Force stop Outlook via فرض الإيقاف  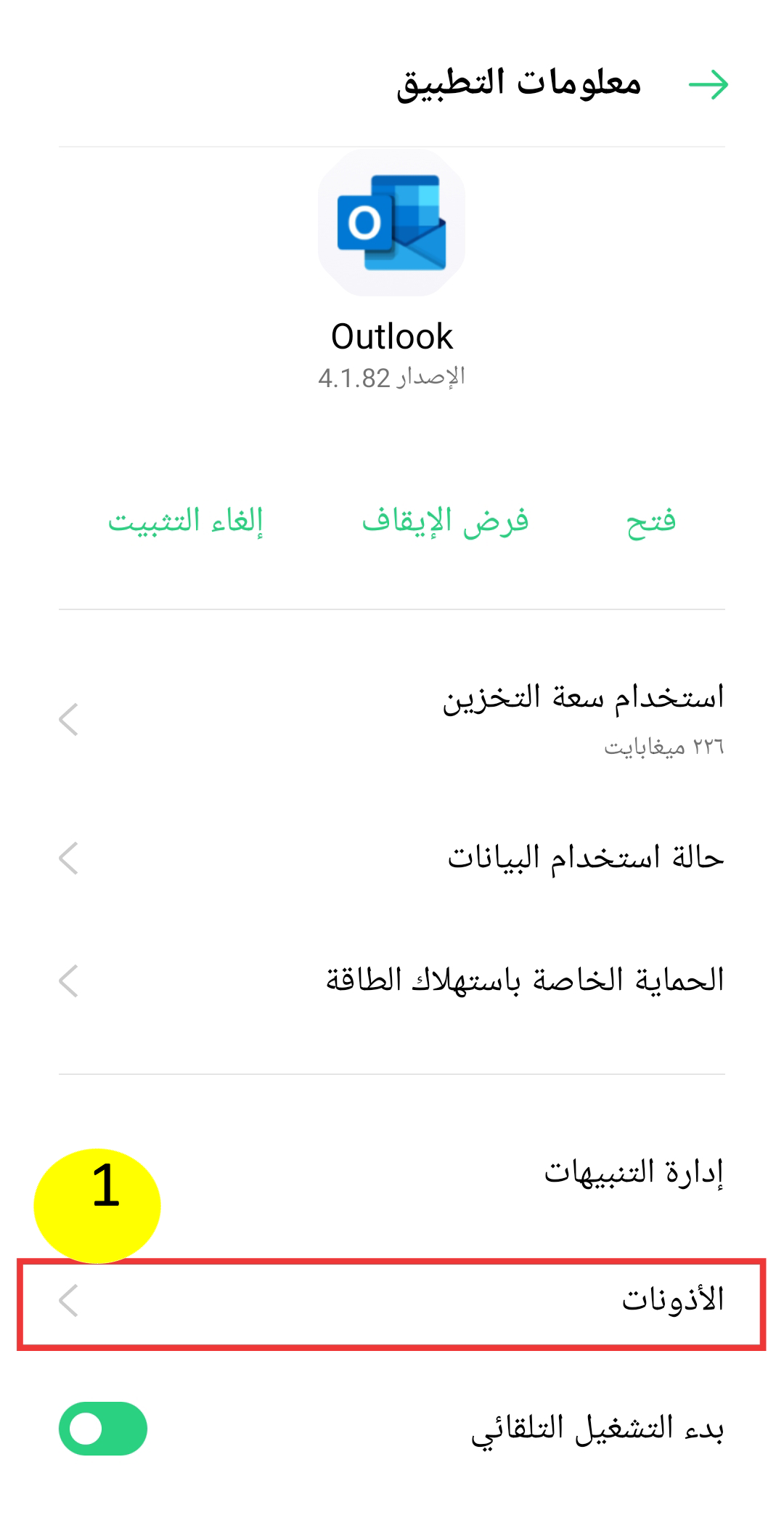click(445, 521)
